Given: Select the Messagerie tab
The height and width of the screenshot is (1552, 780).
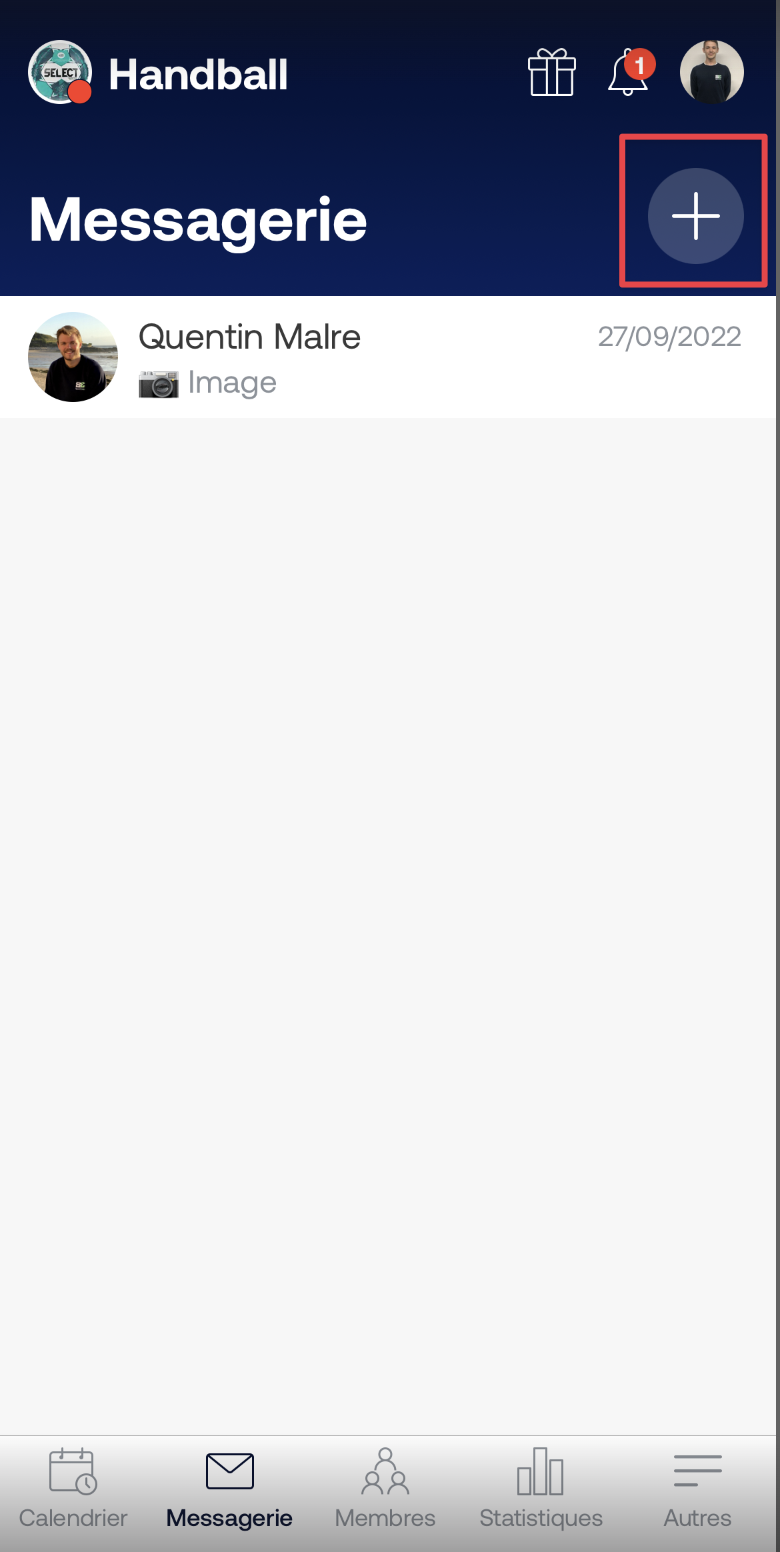Looking at the screenshot, I should tap(229, 1488).
